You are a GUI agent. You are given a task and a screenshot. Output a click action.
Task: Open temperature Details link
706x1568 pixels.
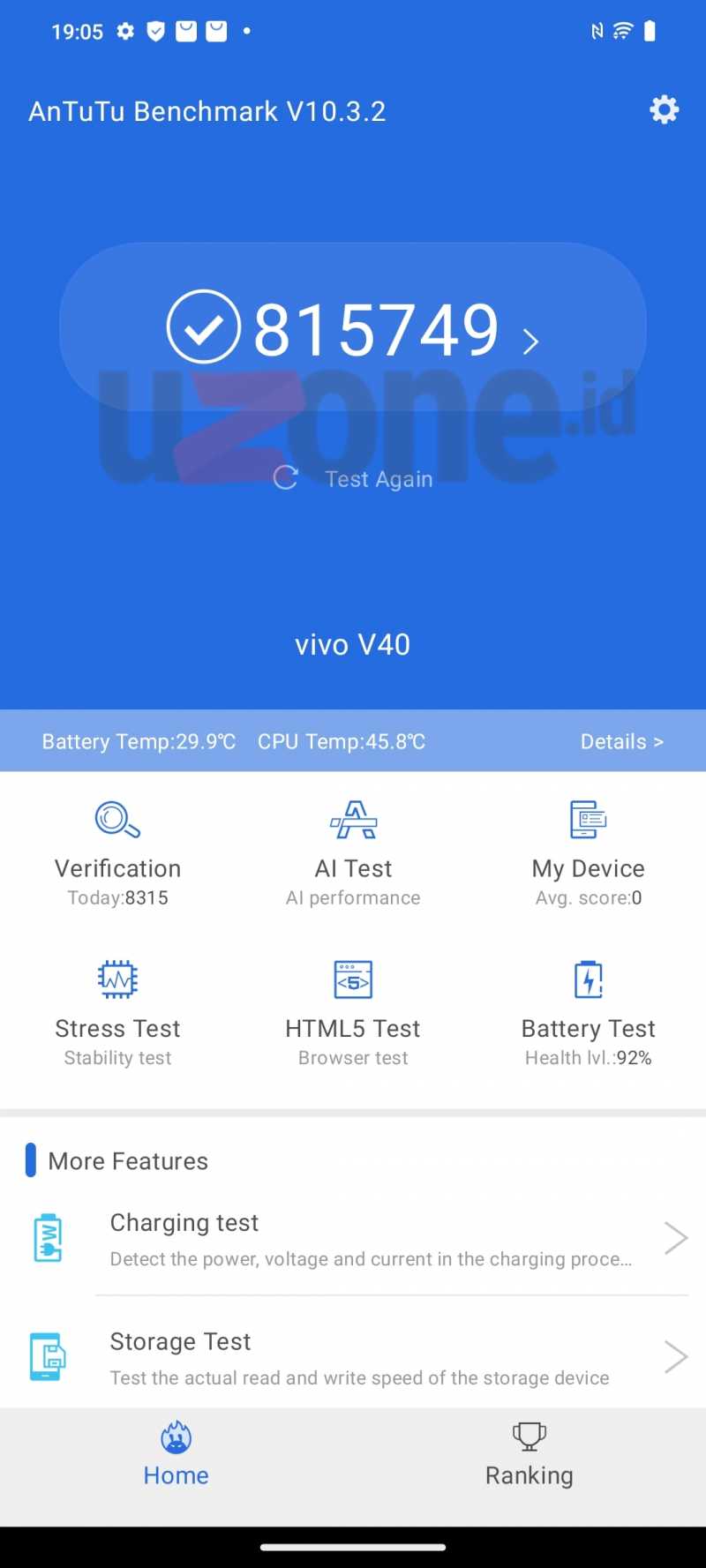pos(621,742)
